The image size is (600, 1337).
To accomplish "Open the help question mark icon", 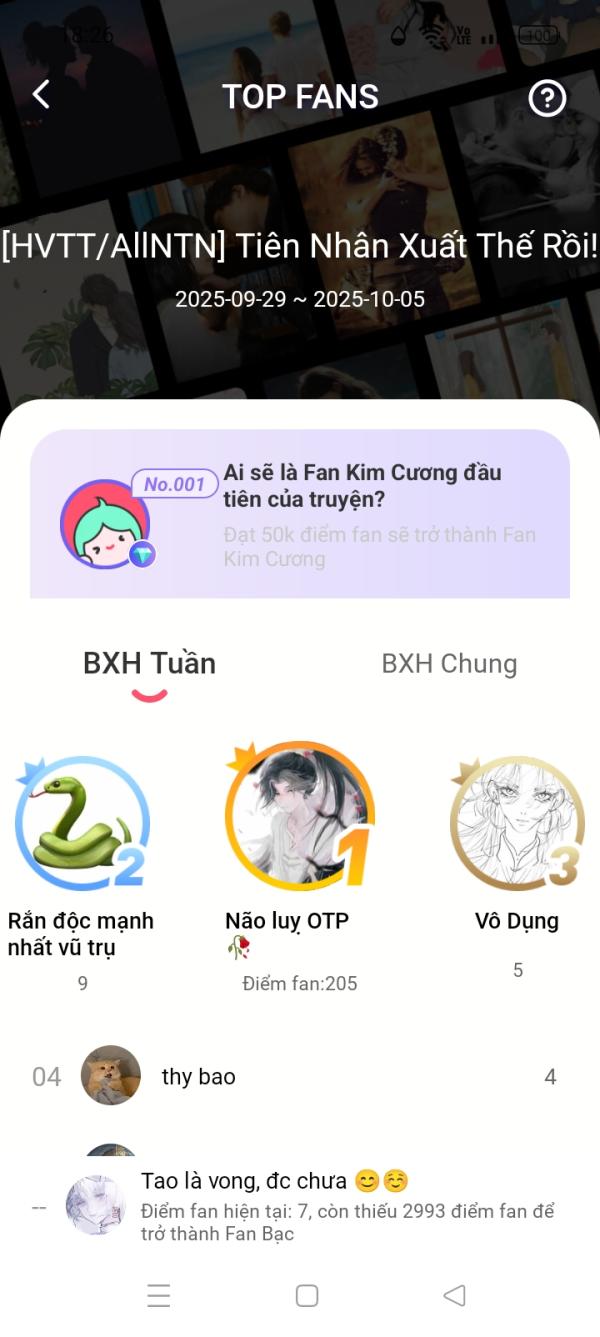I will [x=547, y=97].
